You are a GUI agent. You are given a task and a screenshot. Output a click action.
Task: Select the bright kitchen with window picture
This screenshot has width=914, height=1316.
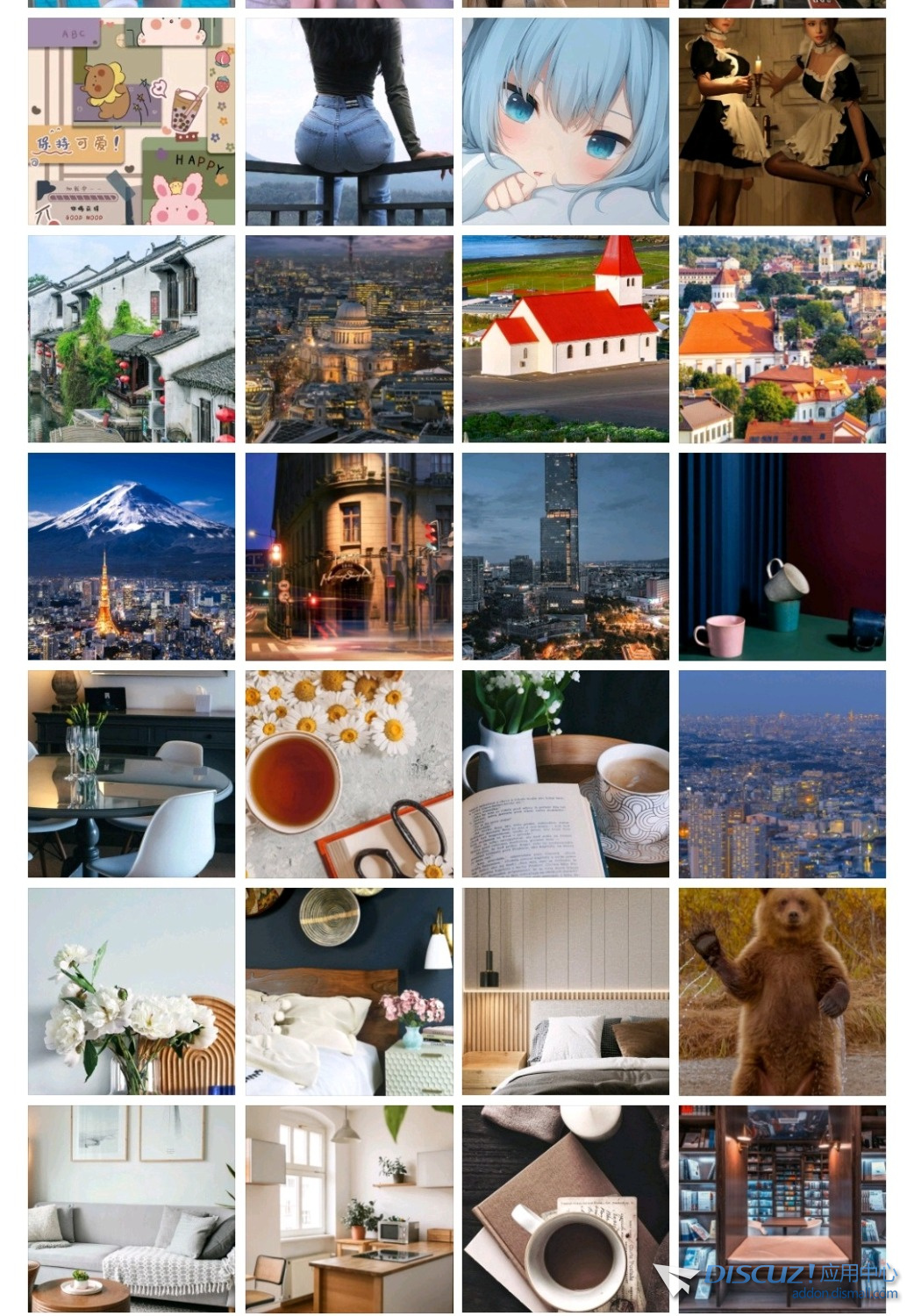point(349,1209)
